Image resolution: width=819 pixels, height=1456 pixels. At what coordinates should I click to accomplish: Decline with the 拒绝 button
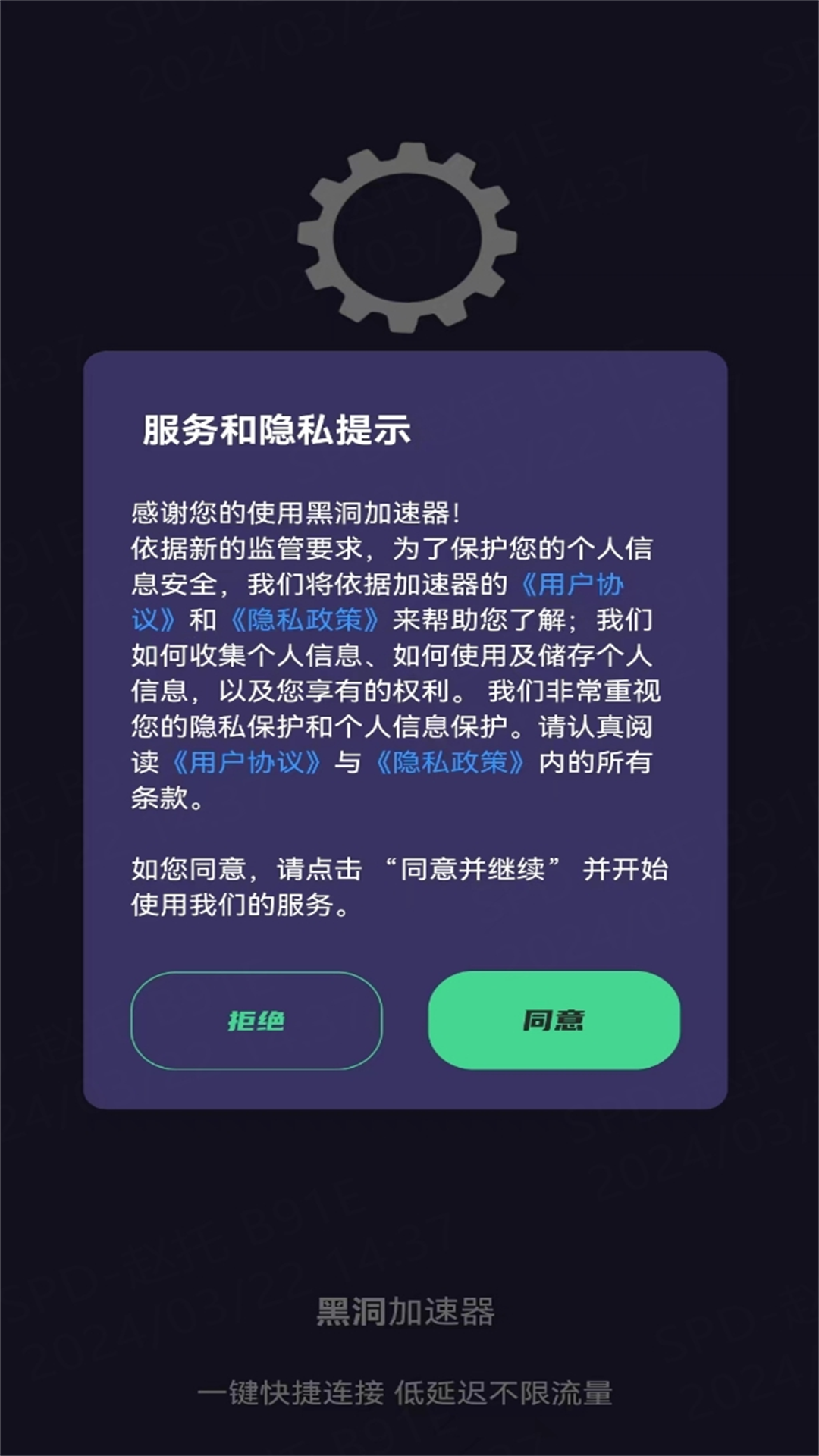tap(256, 1020)
